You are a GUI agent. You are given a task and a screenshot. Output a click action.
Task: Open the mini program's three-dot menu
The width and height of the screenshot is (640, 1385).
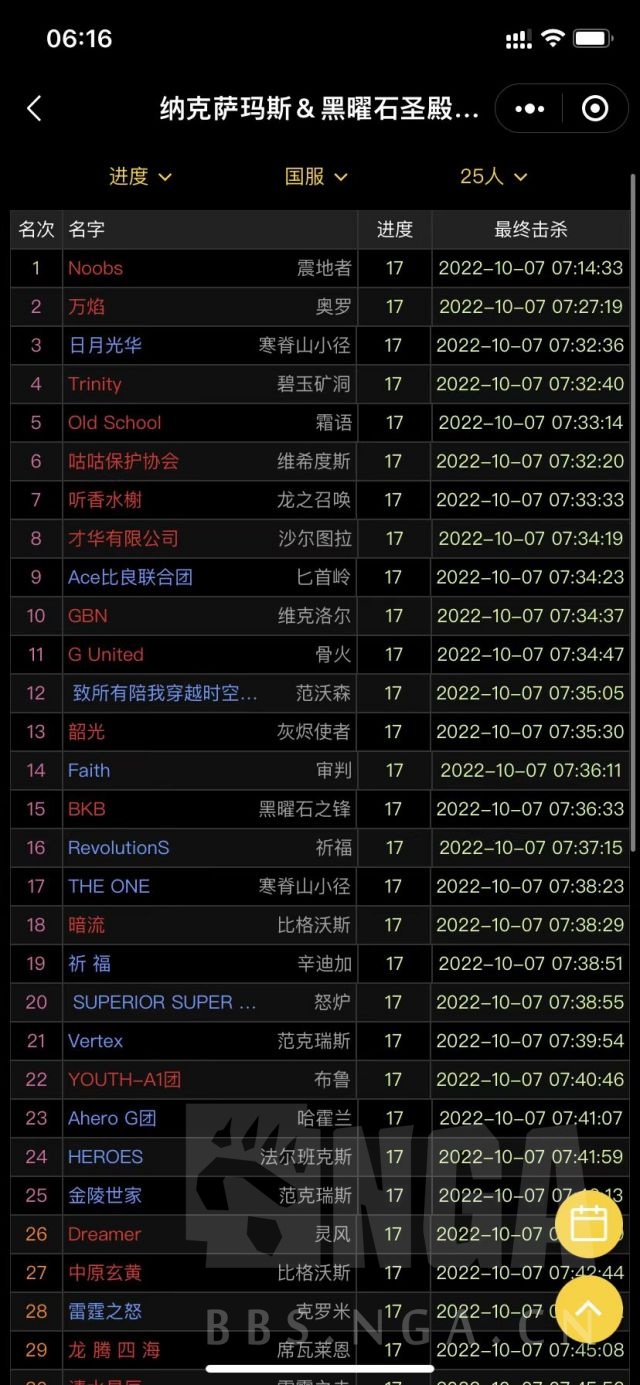(529, 109)
